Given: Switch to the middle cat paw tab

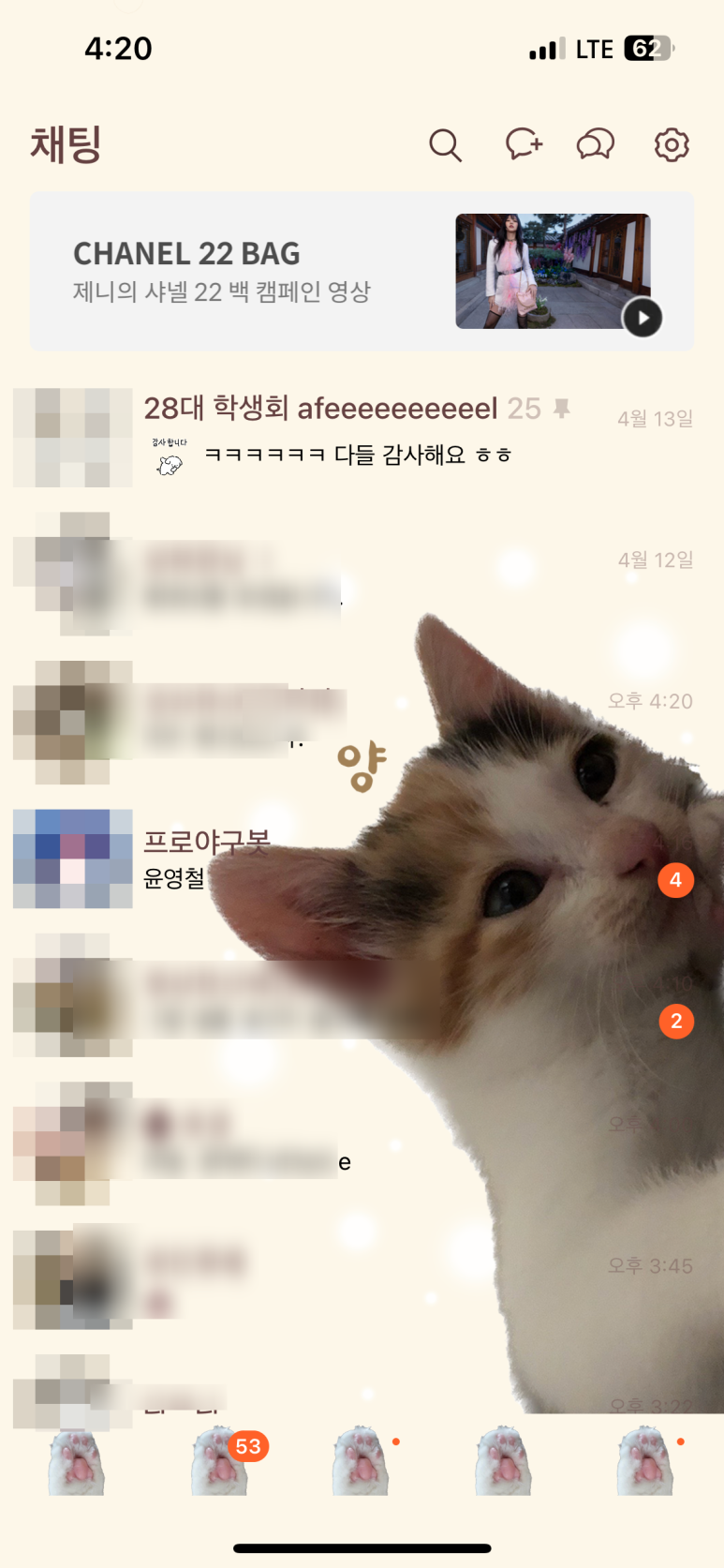Looking at the screenshot, I should (362, 1460).
